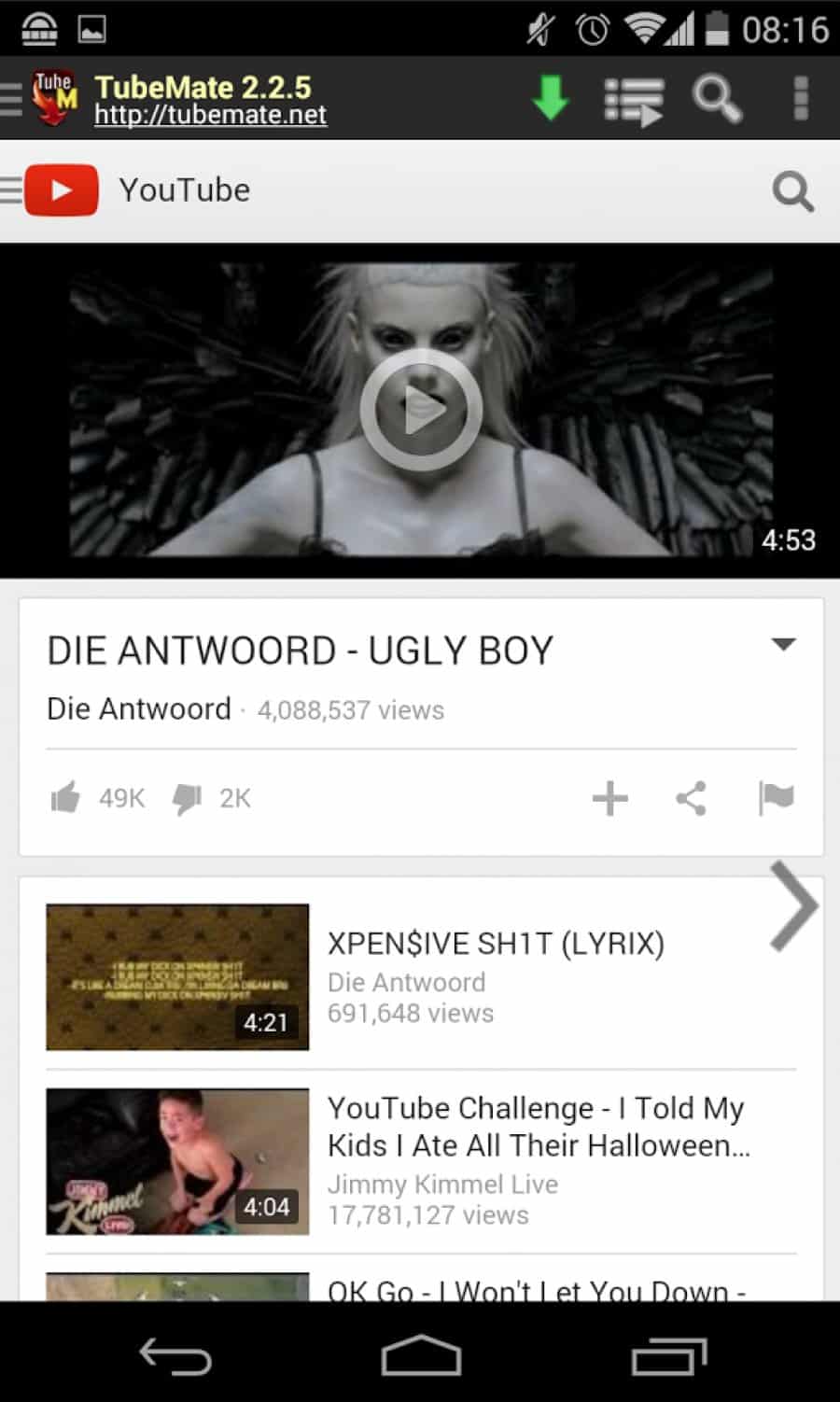Search YouTube with the magnifier icon
Viewport: 840px width, 1402px height.
point(792,192)
